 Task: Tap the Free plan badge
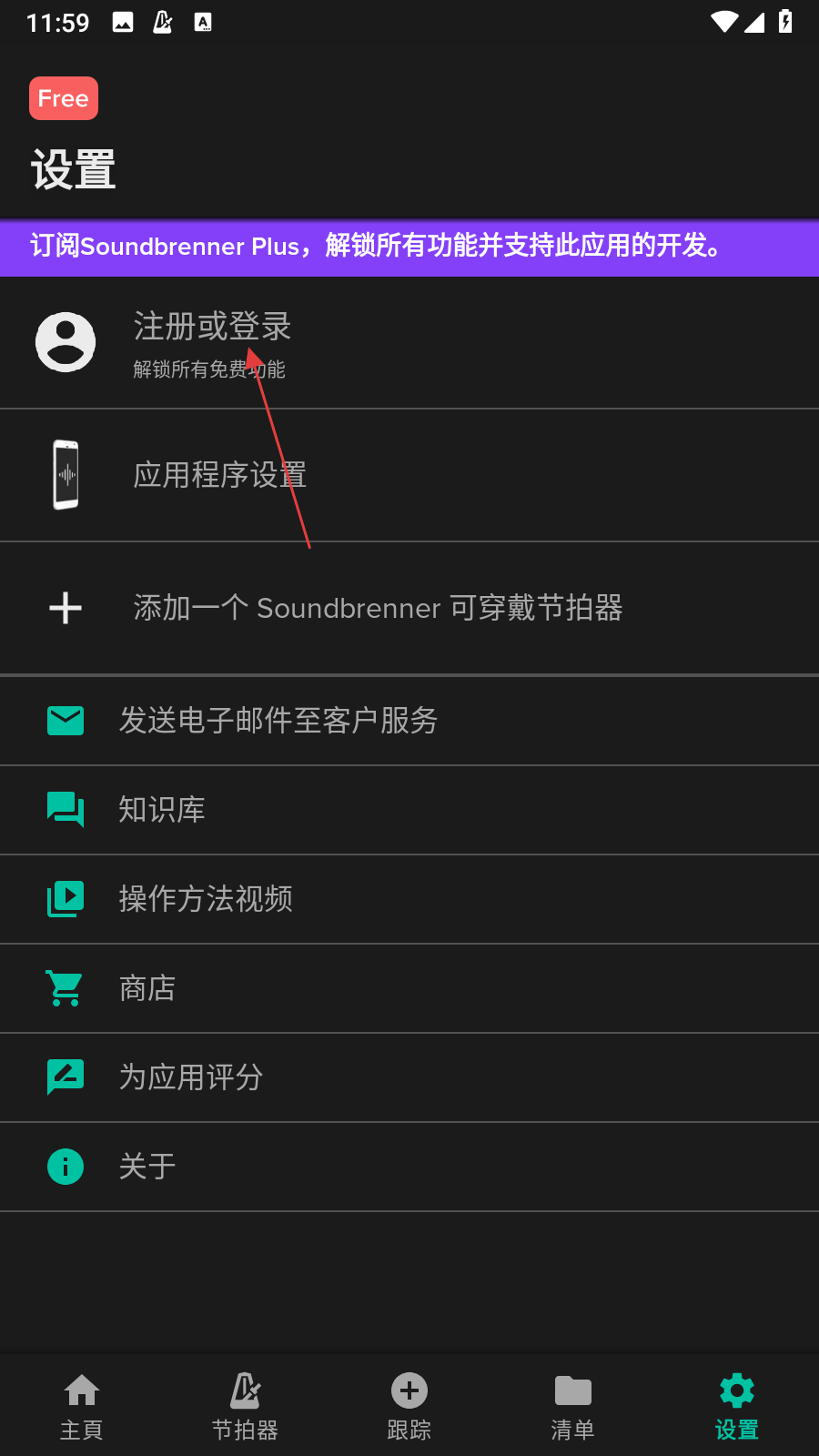(64, 98)
